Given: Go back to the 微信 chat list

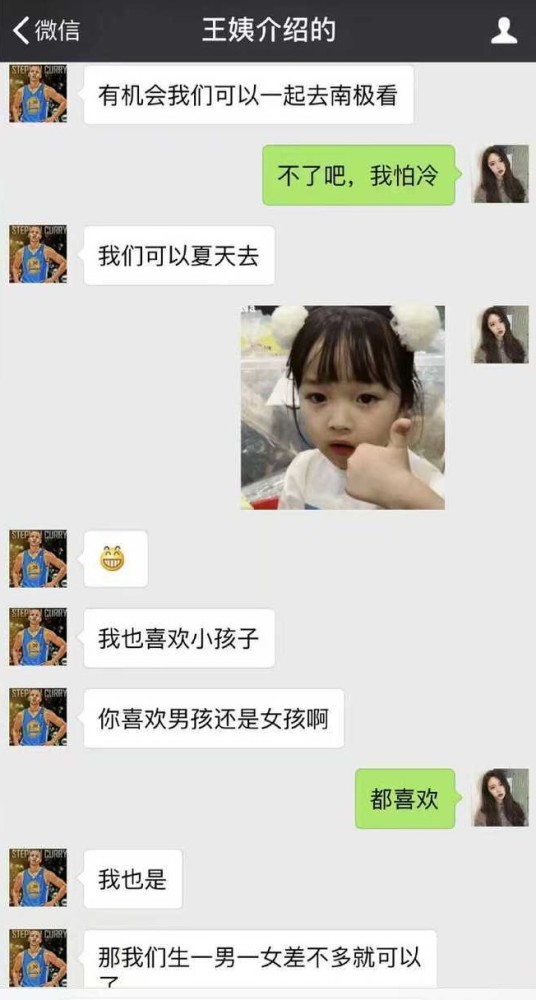Looking at the screenshot, I should click(46, 31).
